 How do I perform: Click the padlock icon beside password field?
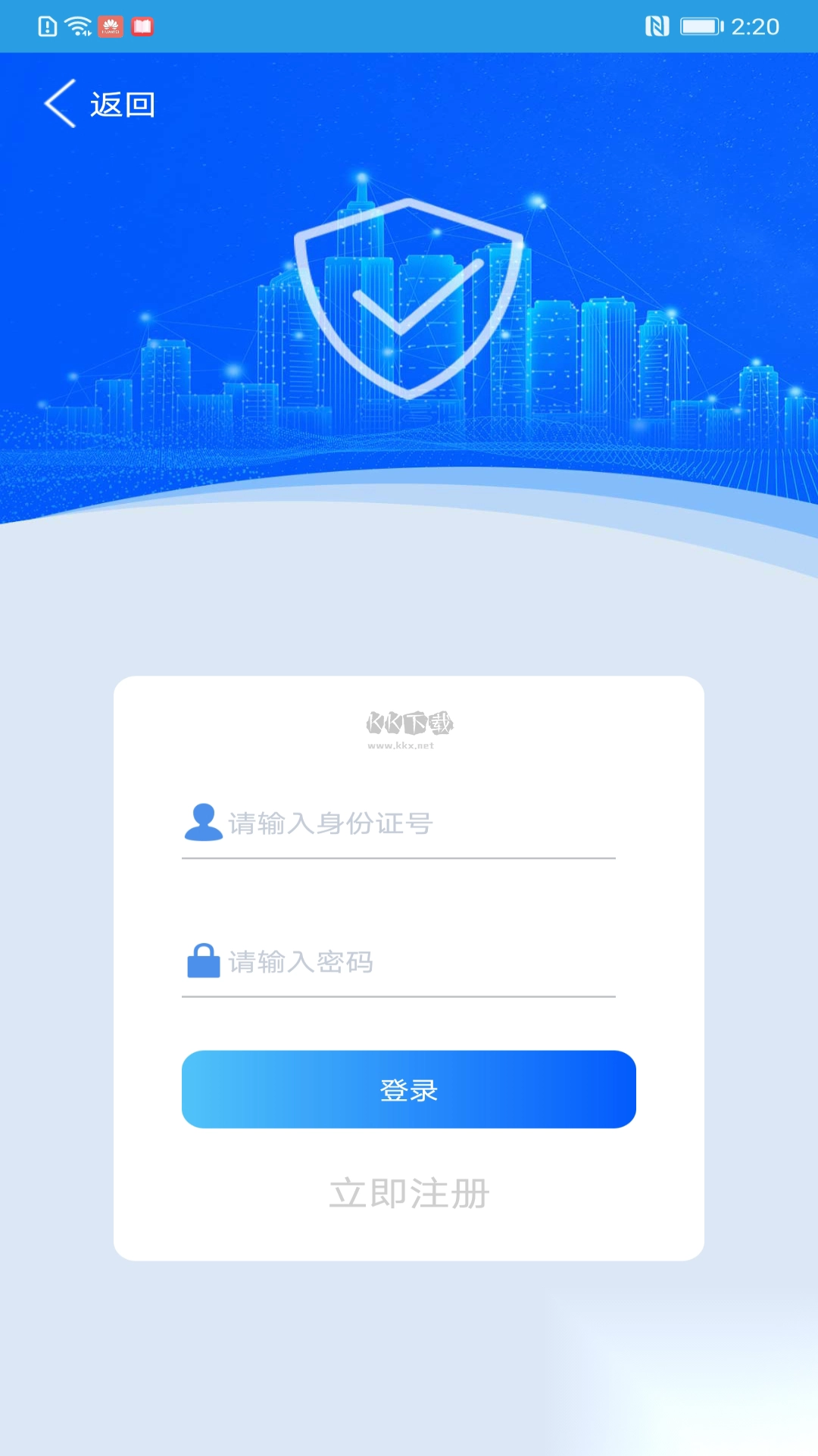pos(201,961)
